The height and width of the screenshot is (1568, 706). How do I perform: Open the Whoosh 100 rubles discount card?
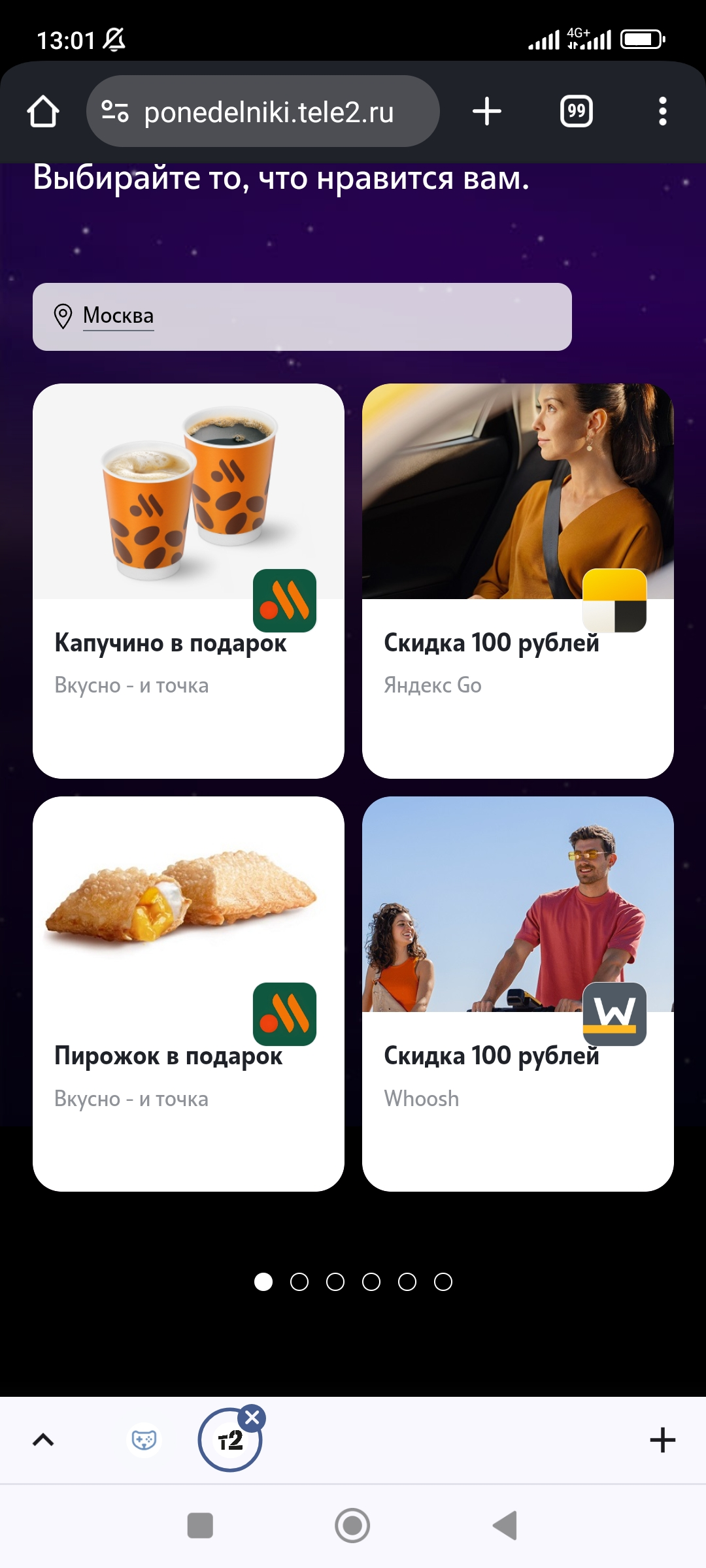pos(518,994)
